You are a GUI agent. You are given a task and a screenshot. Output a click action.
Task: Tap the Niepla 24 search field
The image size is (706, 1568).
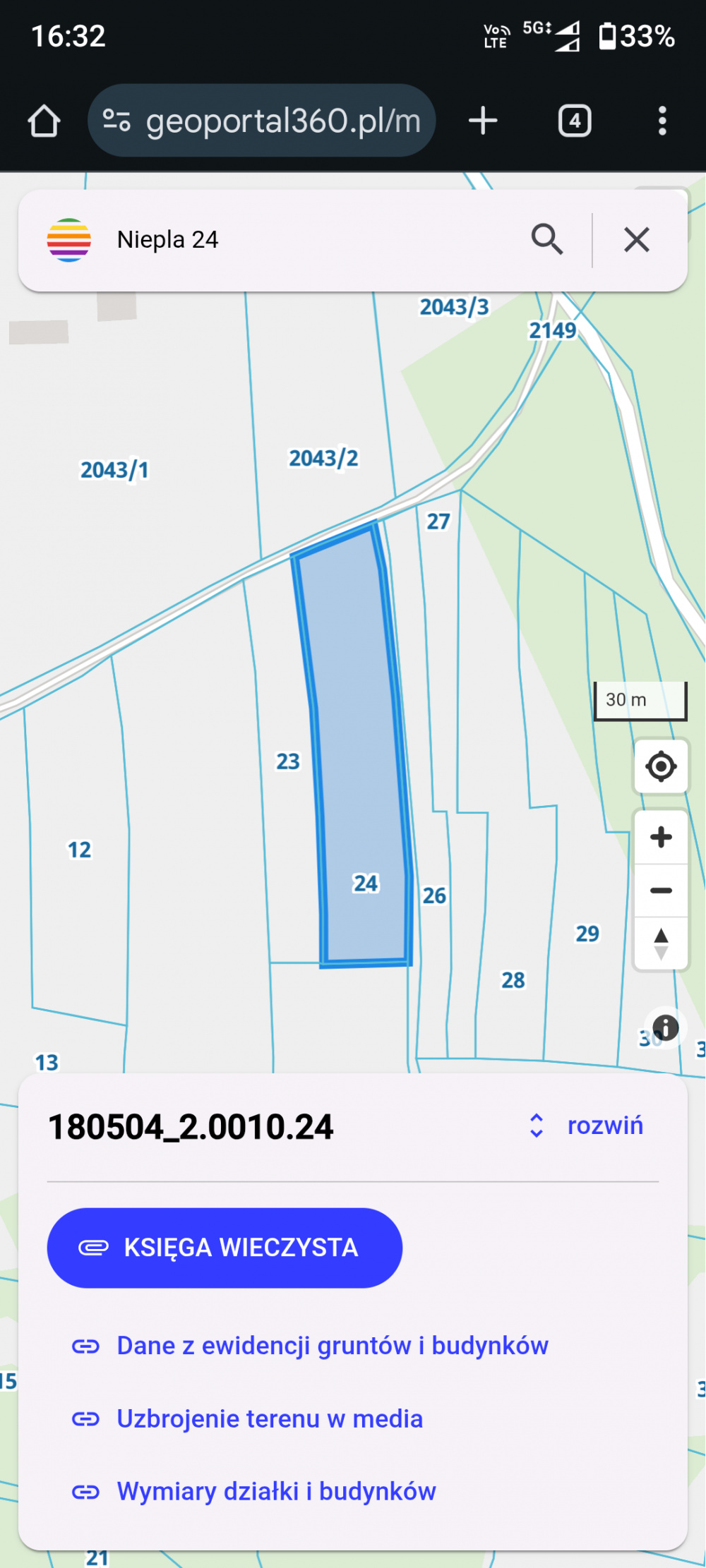coord(311,240)
